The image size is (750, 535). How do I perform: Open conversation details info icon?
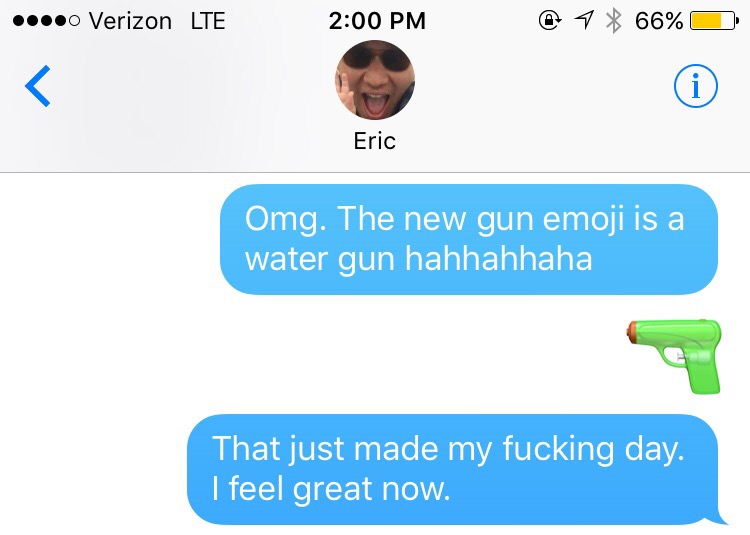click(x=696, y=88)
